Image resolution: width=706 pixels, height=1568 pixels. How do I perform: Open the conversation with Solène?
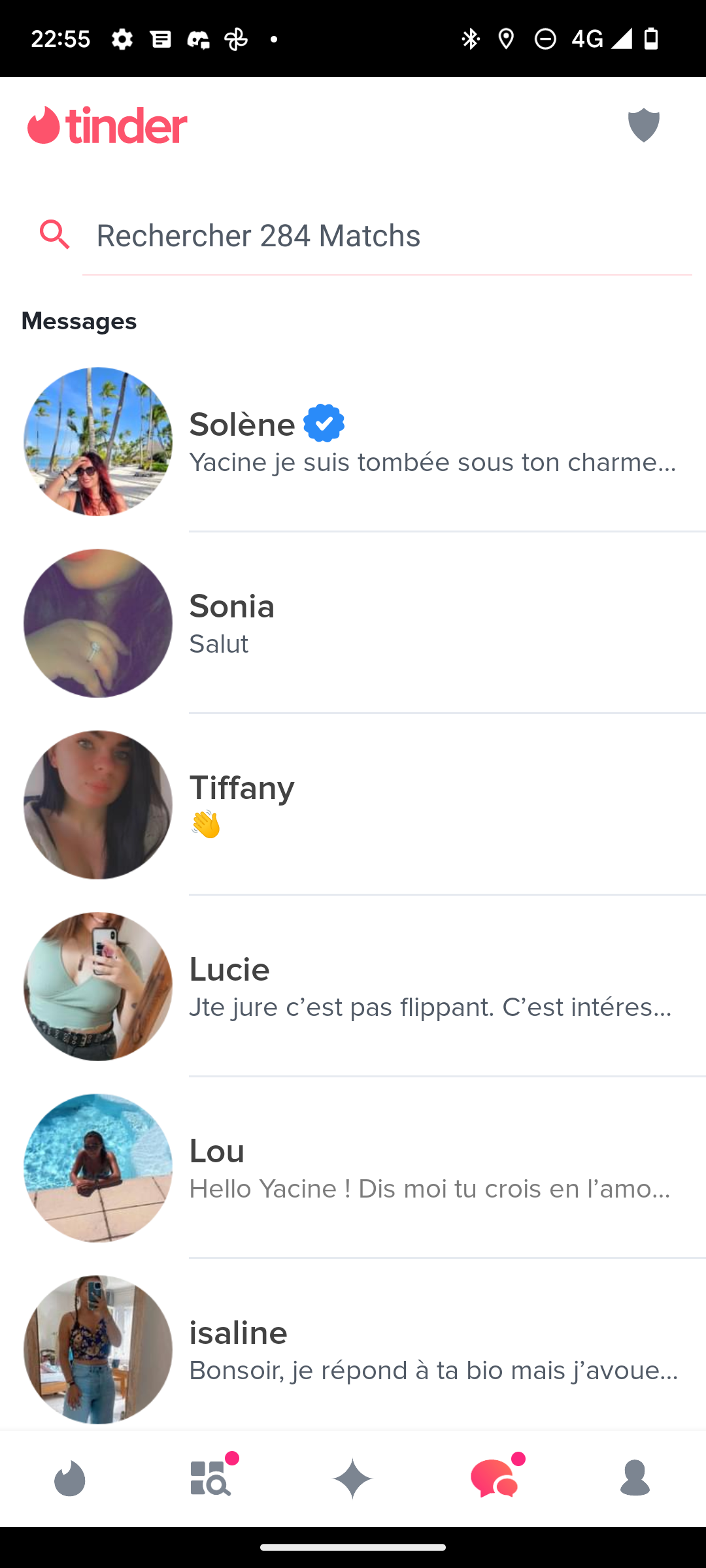point(353,442)
